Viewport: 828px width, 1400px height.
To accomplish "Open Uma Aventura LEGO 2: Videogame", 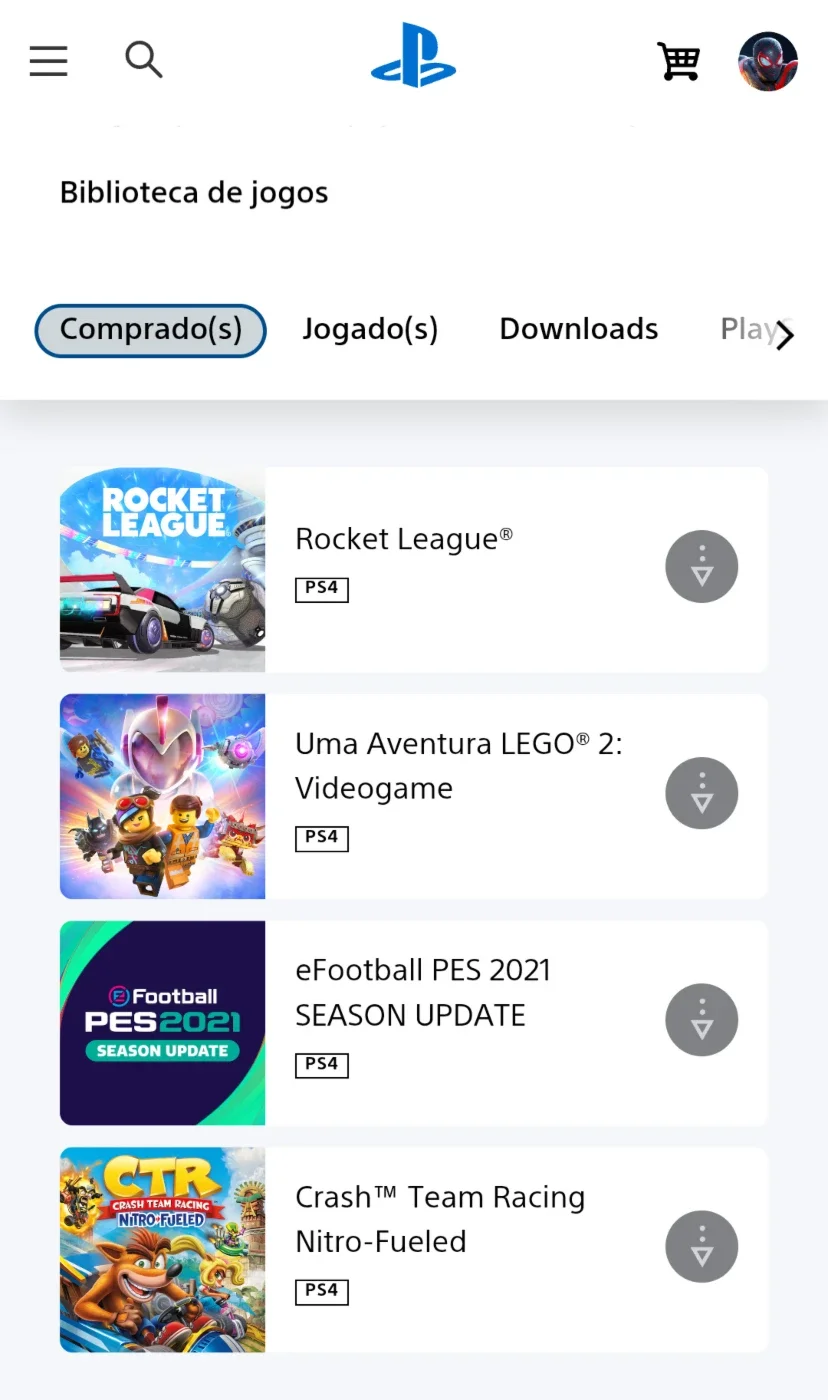I will coord(414,796).
